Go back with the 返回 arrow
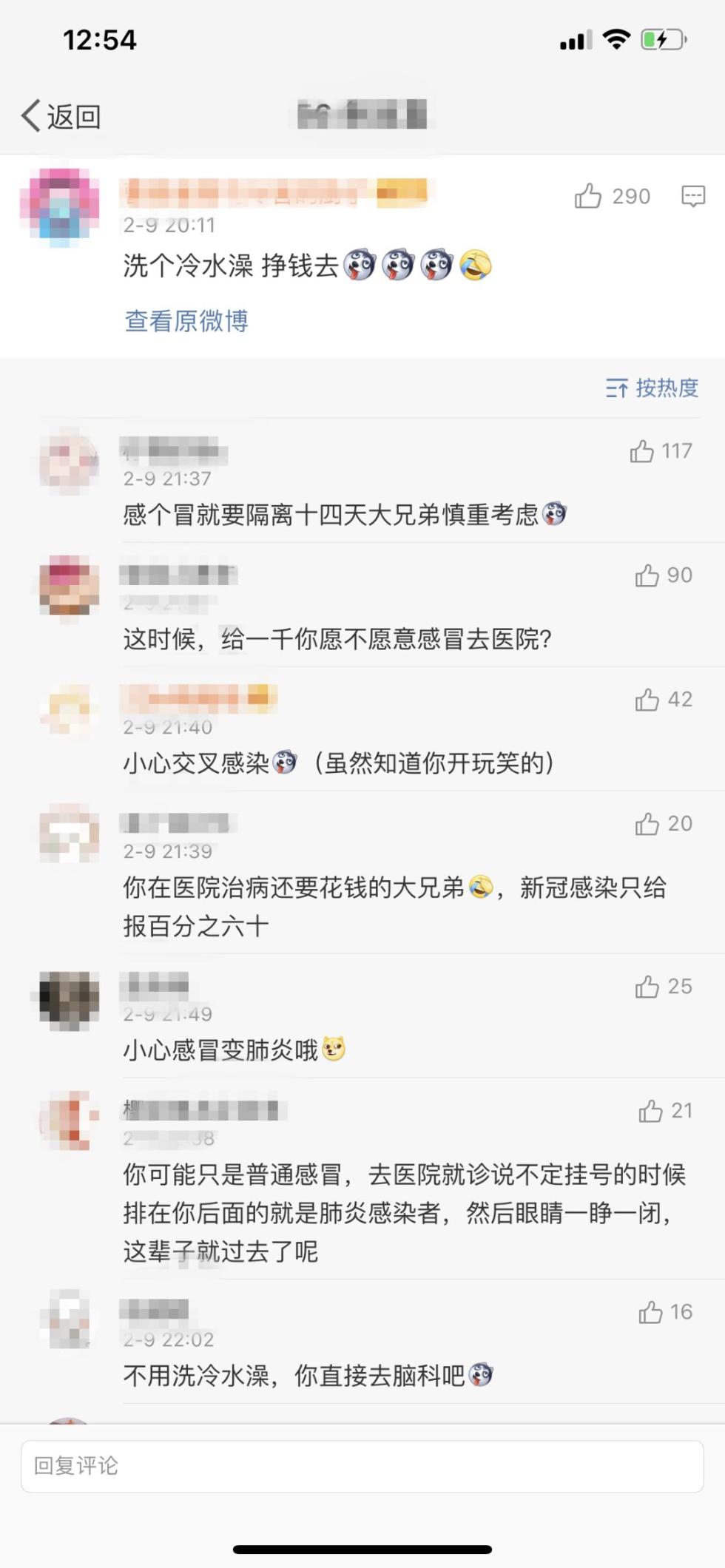 click(61, 116)
